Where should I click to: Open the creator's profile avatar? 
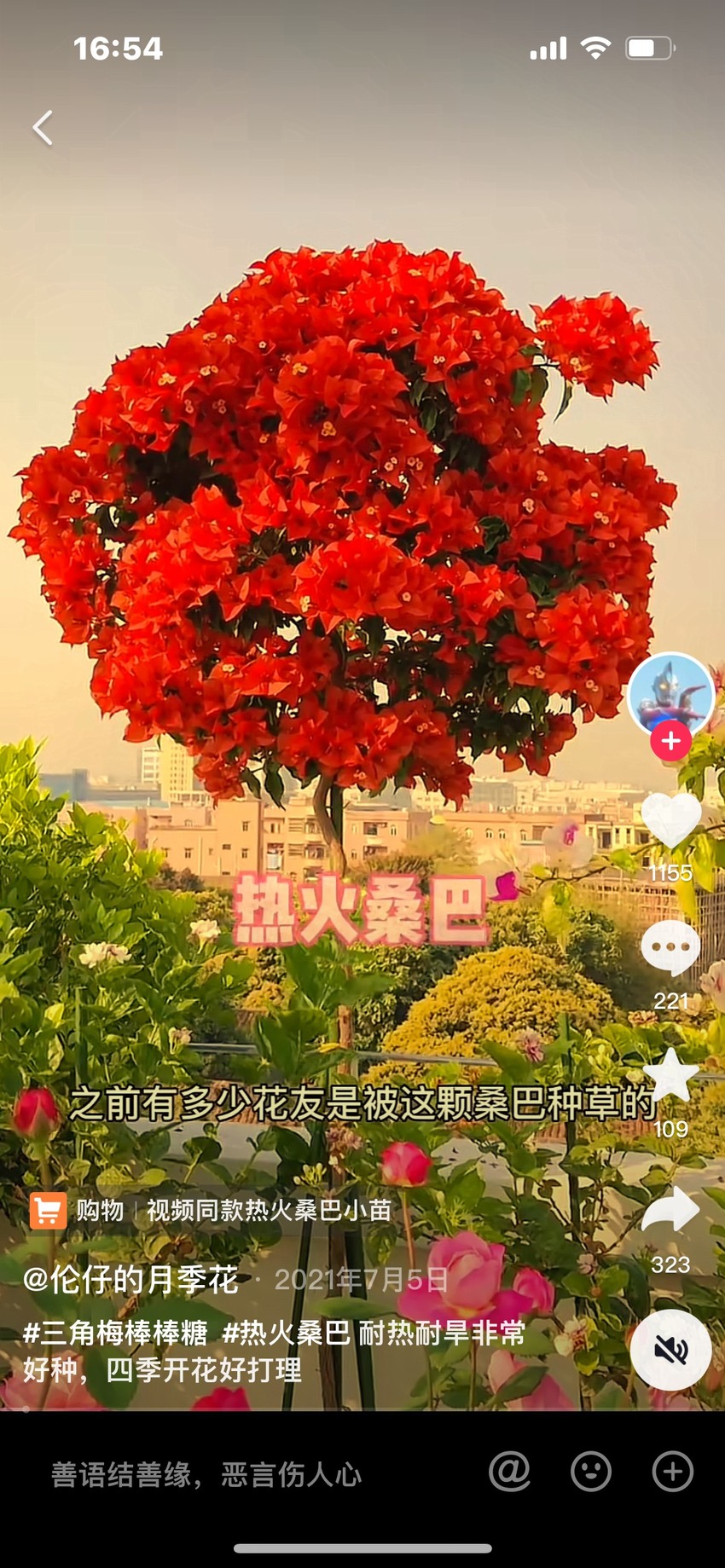670,696
